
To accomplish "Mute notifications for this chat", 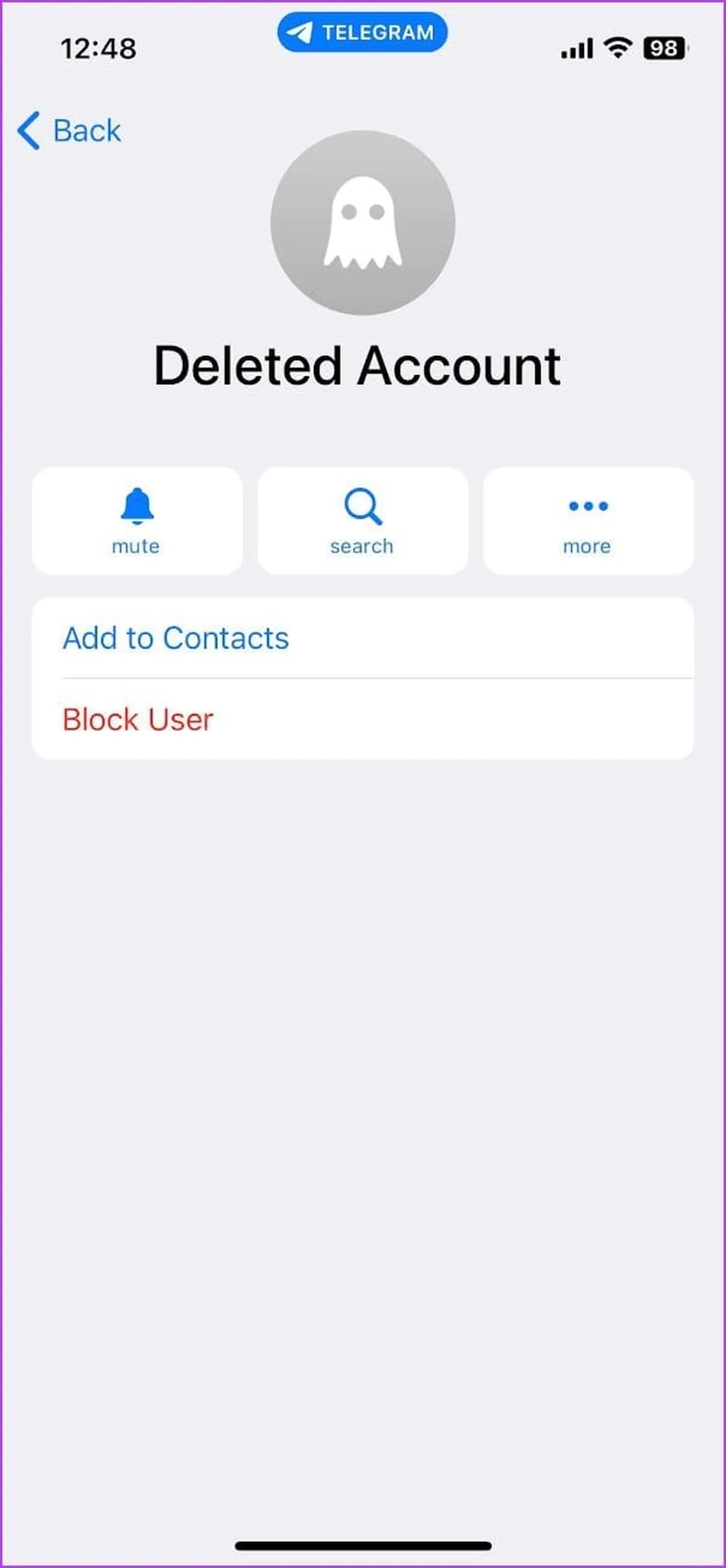I will [x=137, y=521].
